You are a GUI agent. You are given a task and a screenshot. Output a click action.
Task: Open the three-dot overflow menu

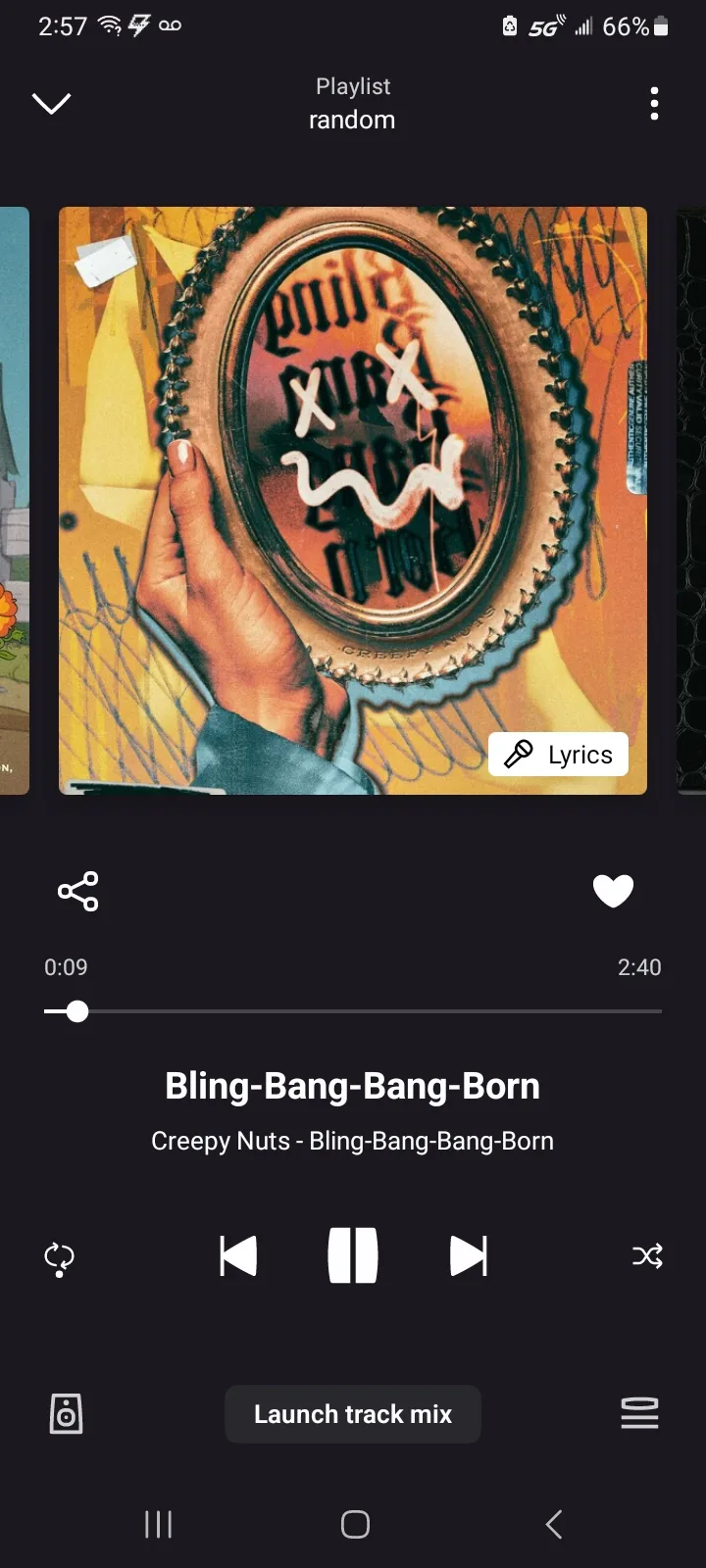point(654,103)
